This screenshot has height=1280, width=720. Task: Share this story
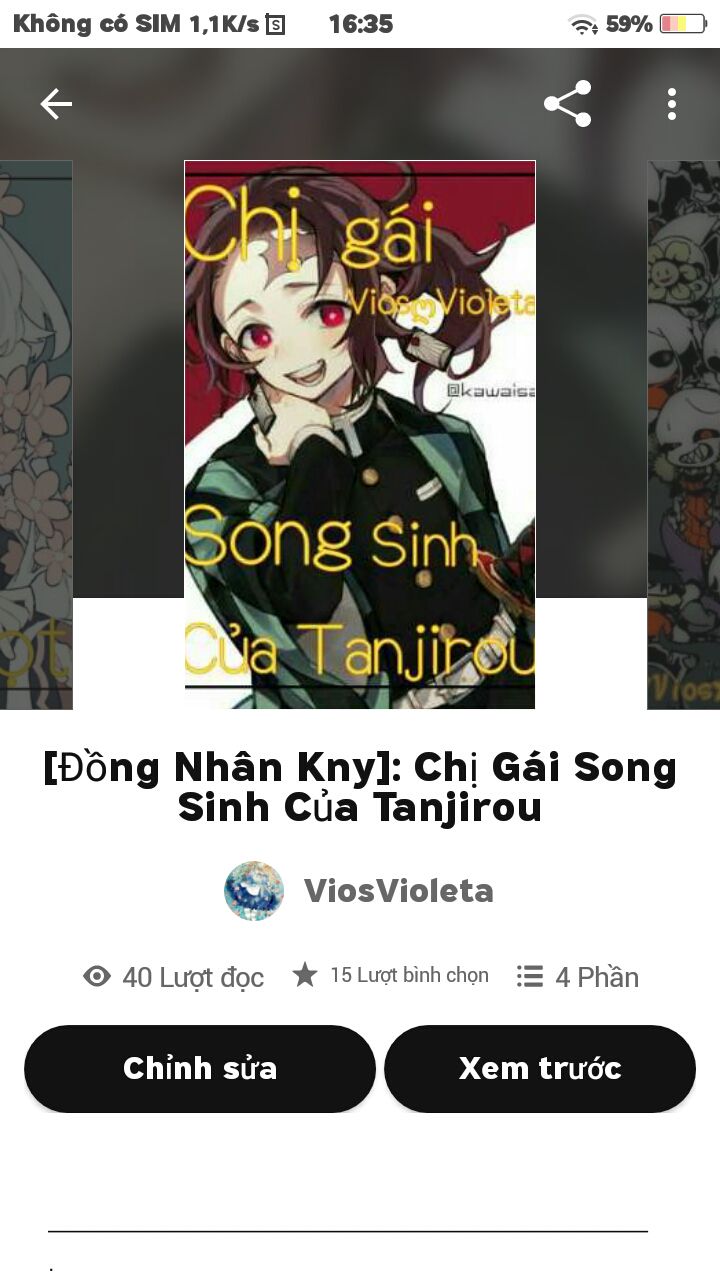click(567, 104)
